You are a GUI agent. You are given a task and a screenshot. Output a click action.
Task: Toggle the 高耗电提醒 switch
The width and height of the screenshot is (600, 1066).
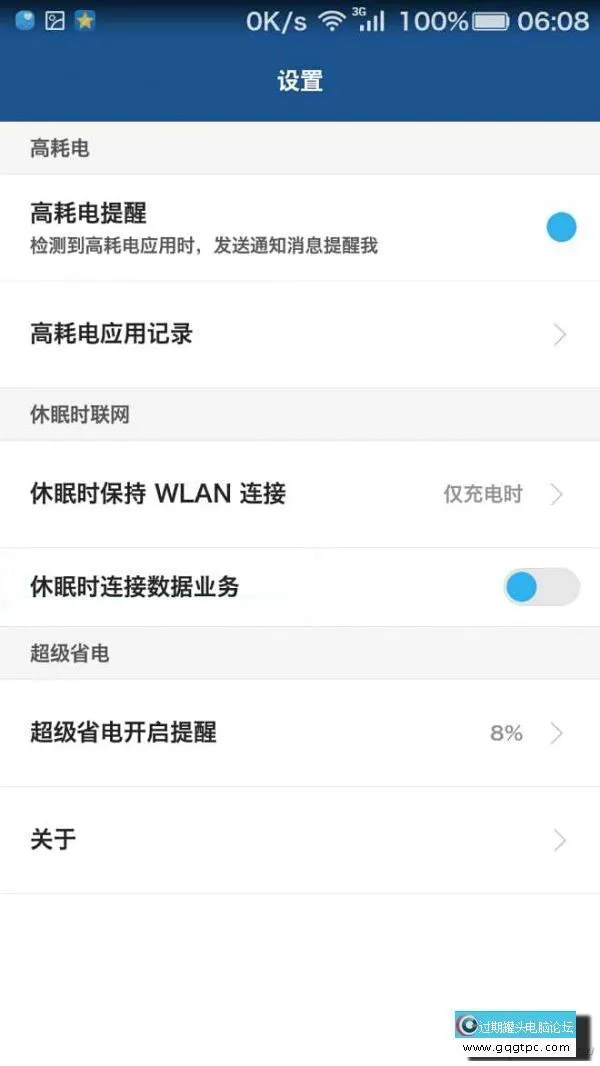click(x=561, y=227)
